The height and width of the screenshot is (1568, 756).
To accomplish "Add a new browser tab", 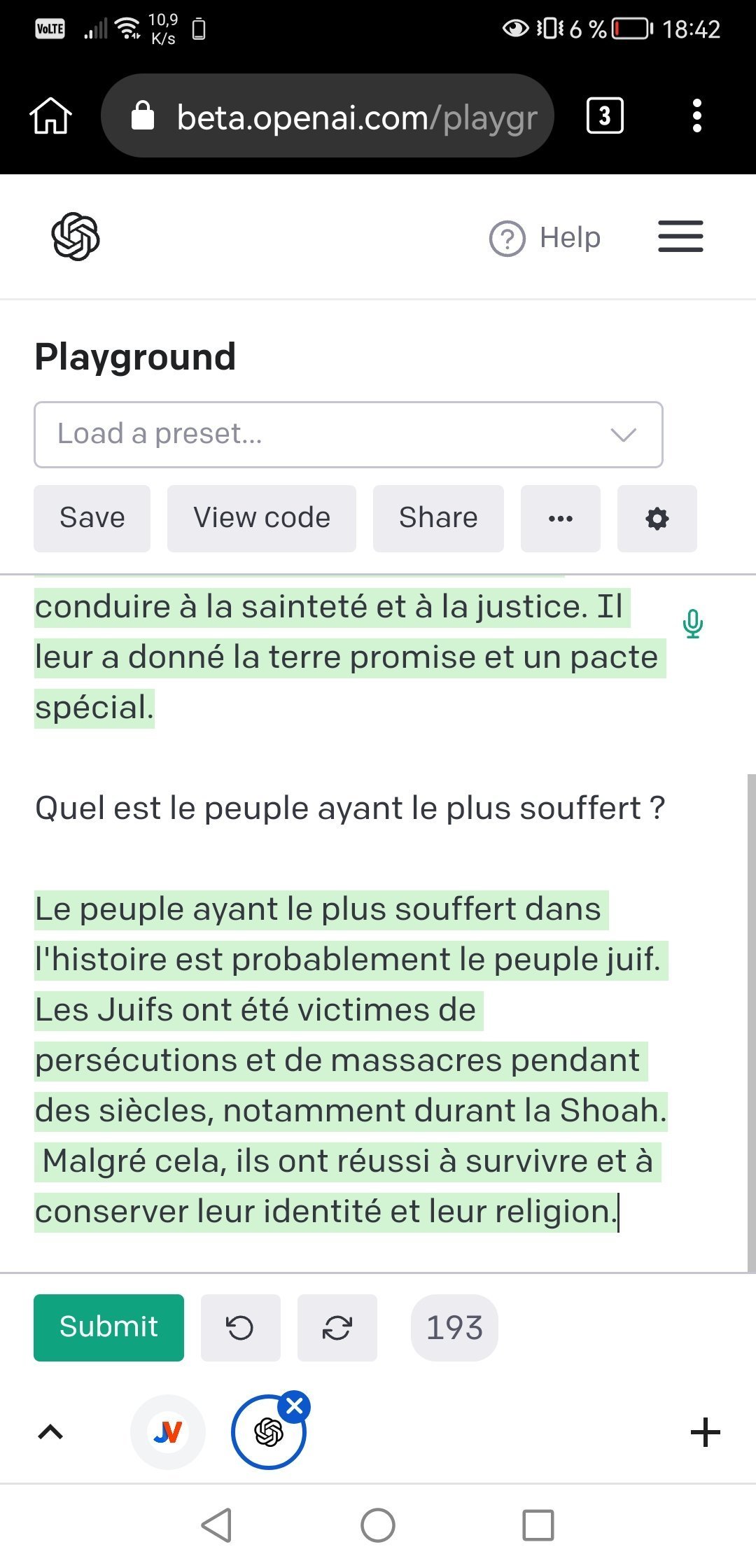I will click(x=705, y=1432).
